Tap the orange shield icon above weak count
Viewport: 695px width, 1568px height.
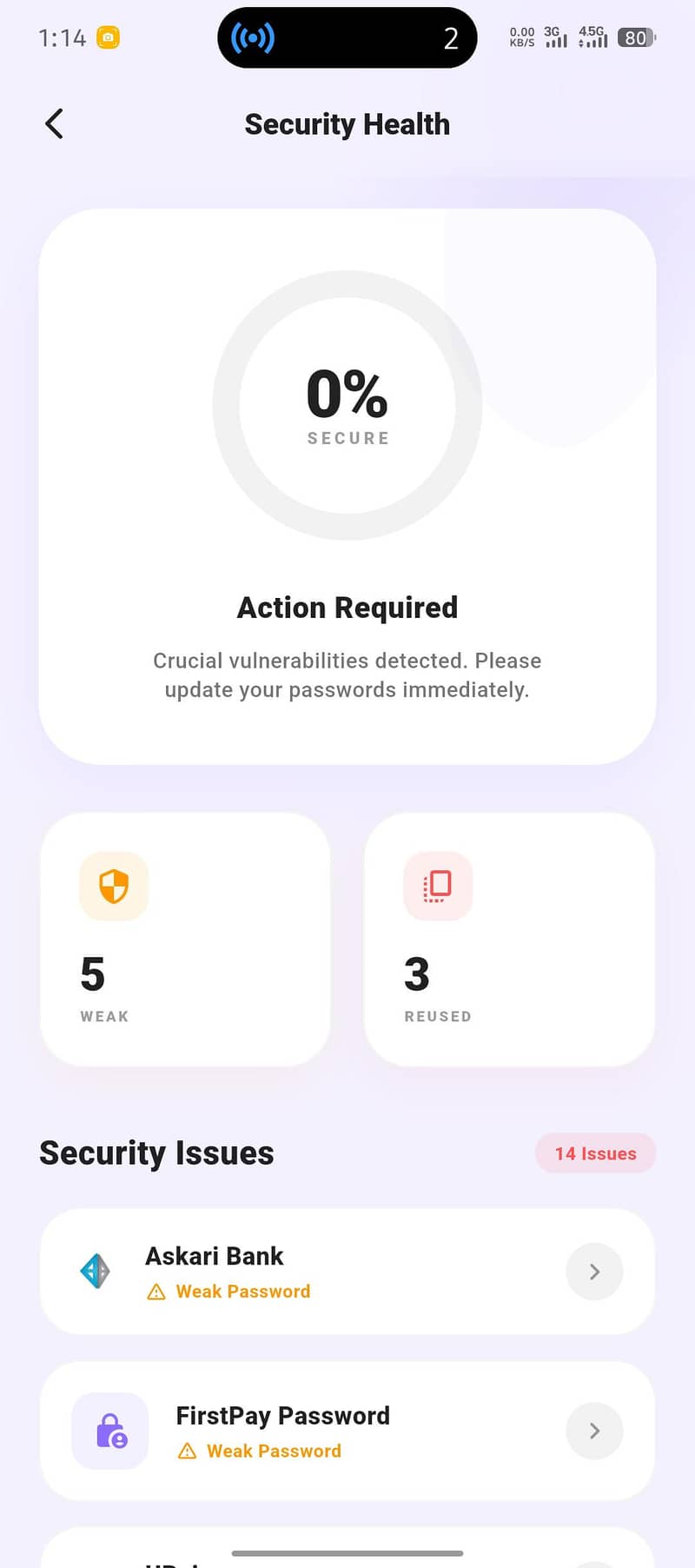click(114, 887)
